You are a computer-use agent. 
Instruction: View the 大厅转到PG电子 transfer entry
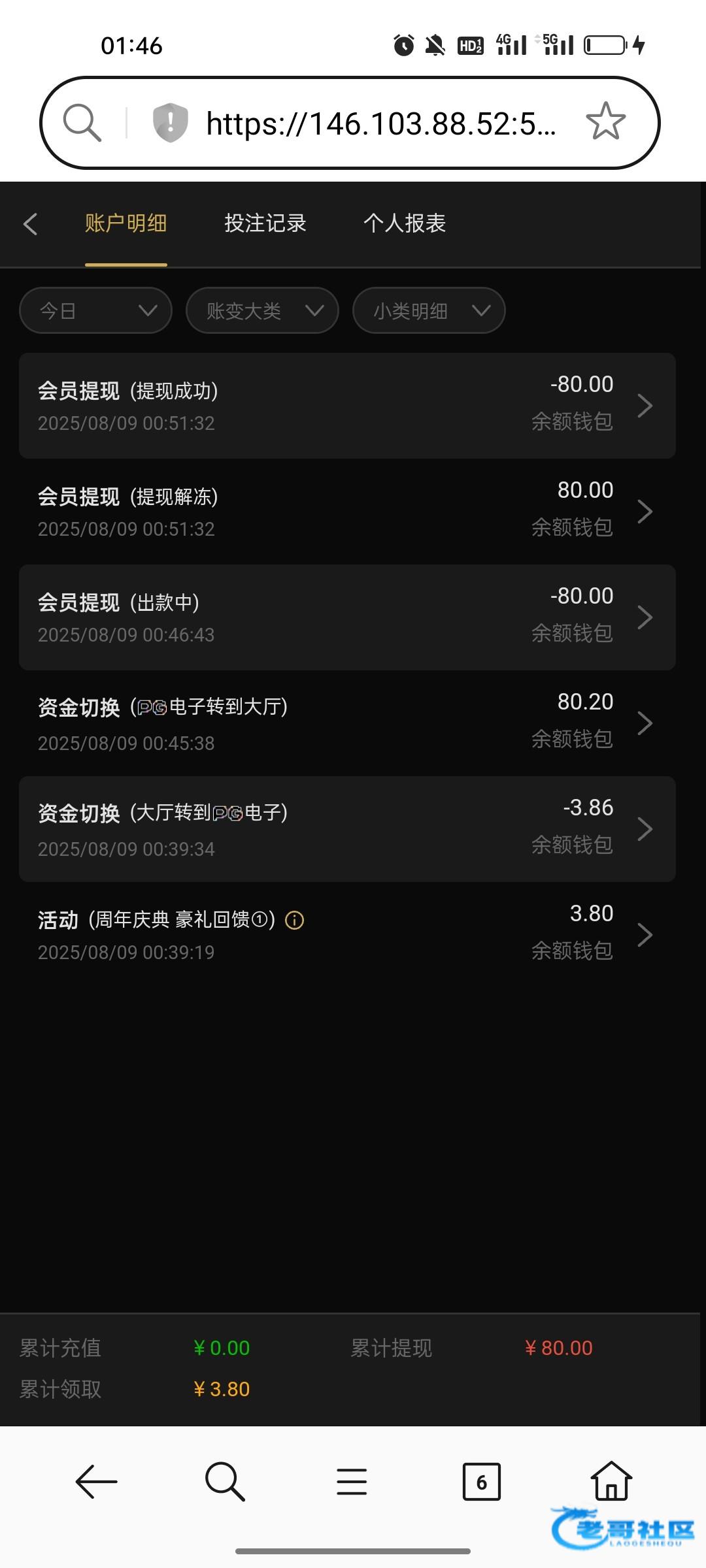(347, 829)
